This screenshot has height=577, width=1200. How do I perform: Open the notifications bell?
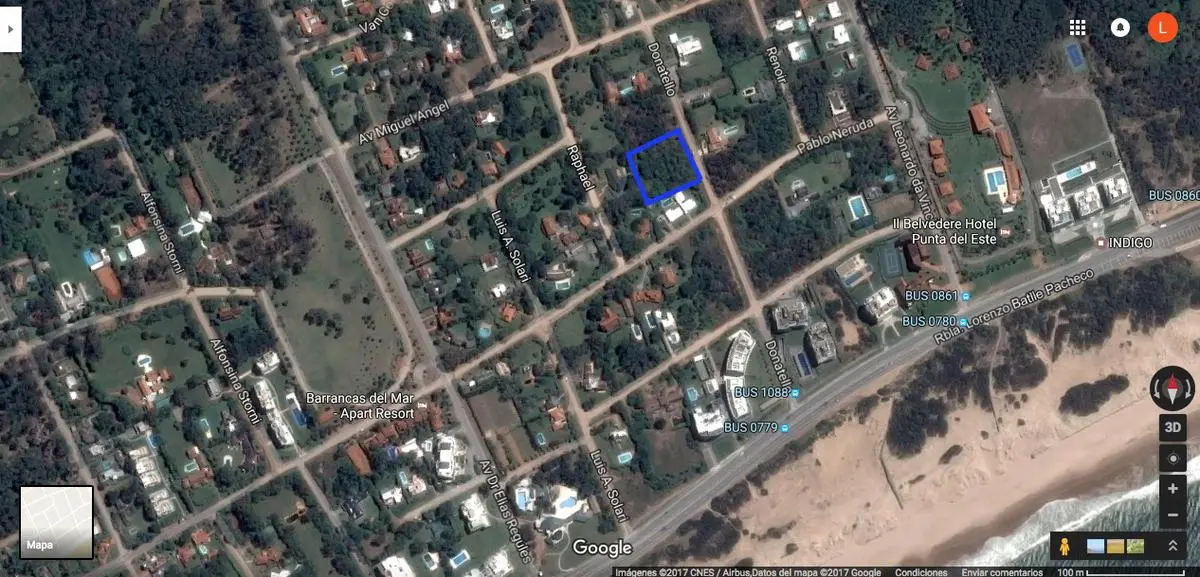[x=1119, y=27]
